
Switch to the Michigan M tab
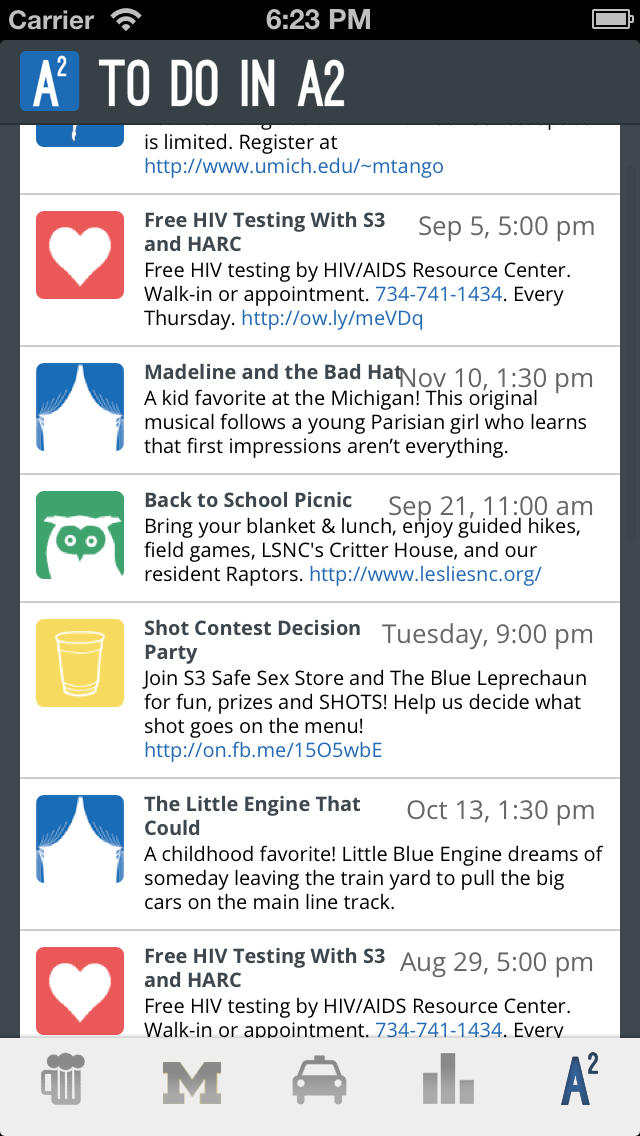(x=191, y=1082)
